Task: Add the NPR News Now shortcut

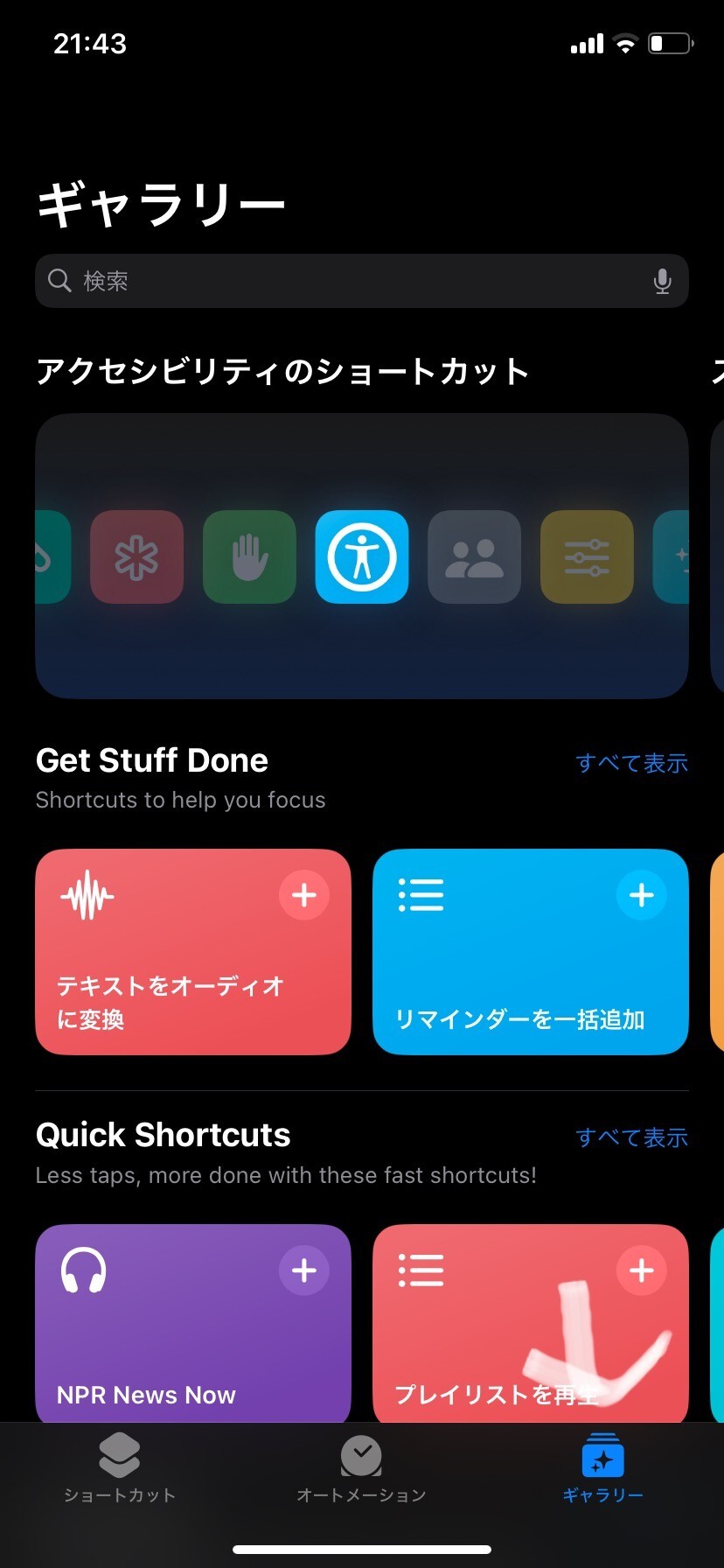Action: pos(303,1270)
